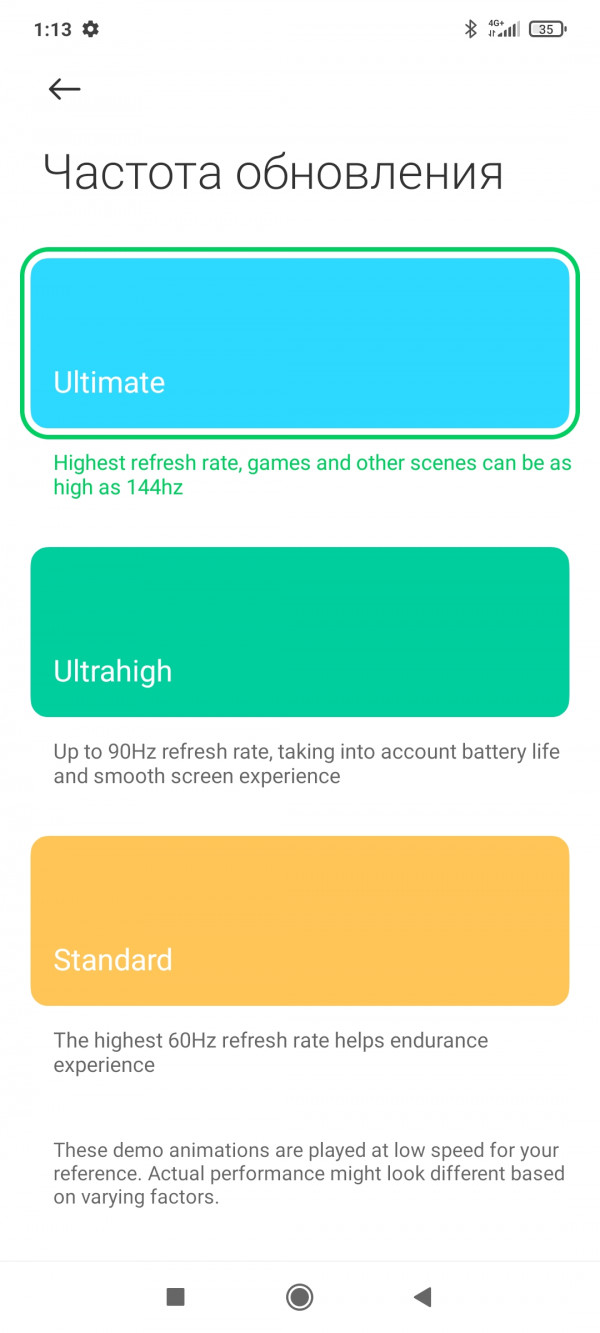Go to home screen via circle button
Image resolution: width=600 pixels, height=1333 pixels.
pyautogui.click(x=299, y=1297)
